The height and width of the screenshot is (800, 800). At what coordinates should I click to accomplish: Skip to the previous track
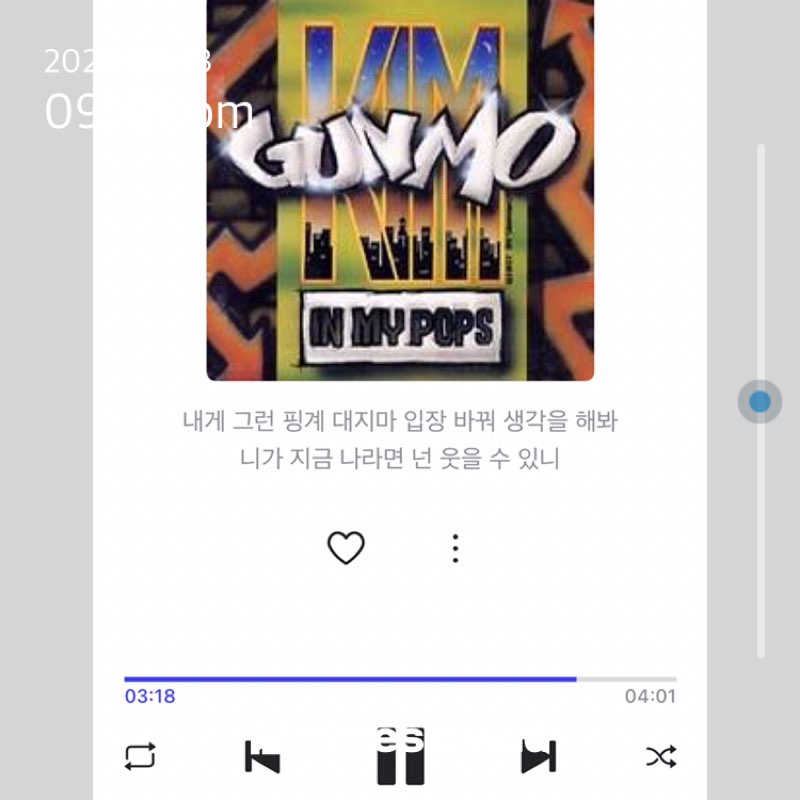[x=262, y=757]
